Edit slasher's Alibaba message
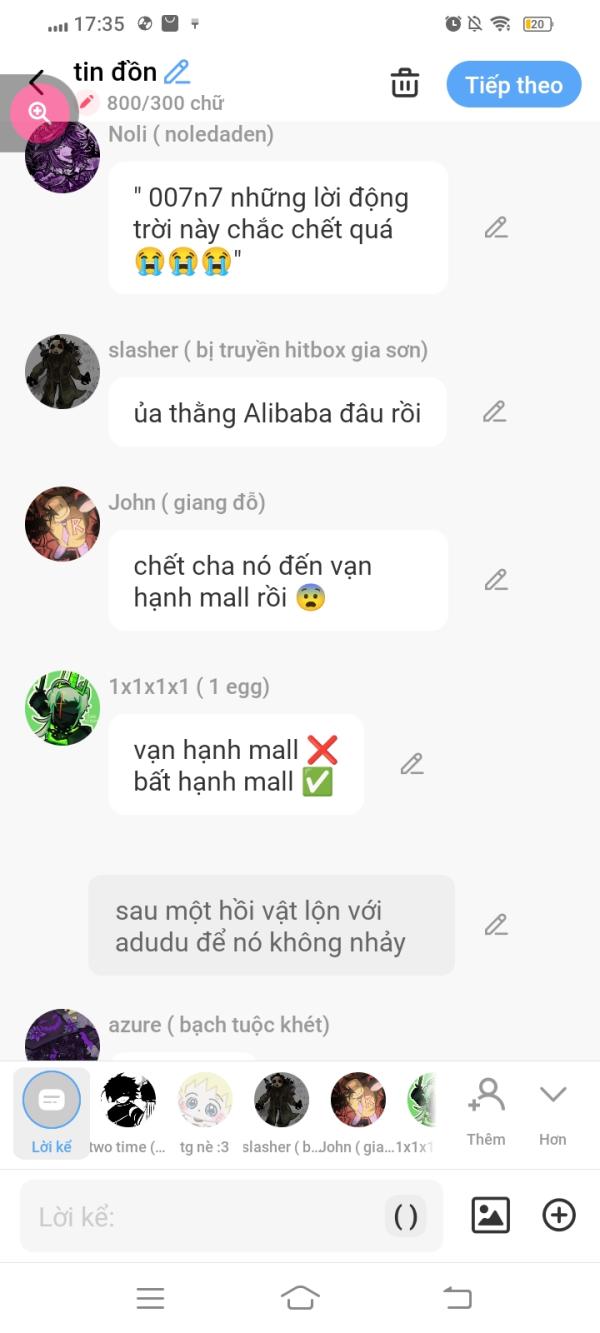The image size is (600, 1333). point(494,411)
